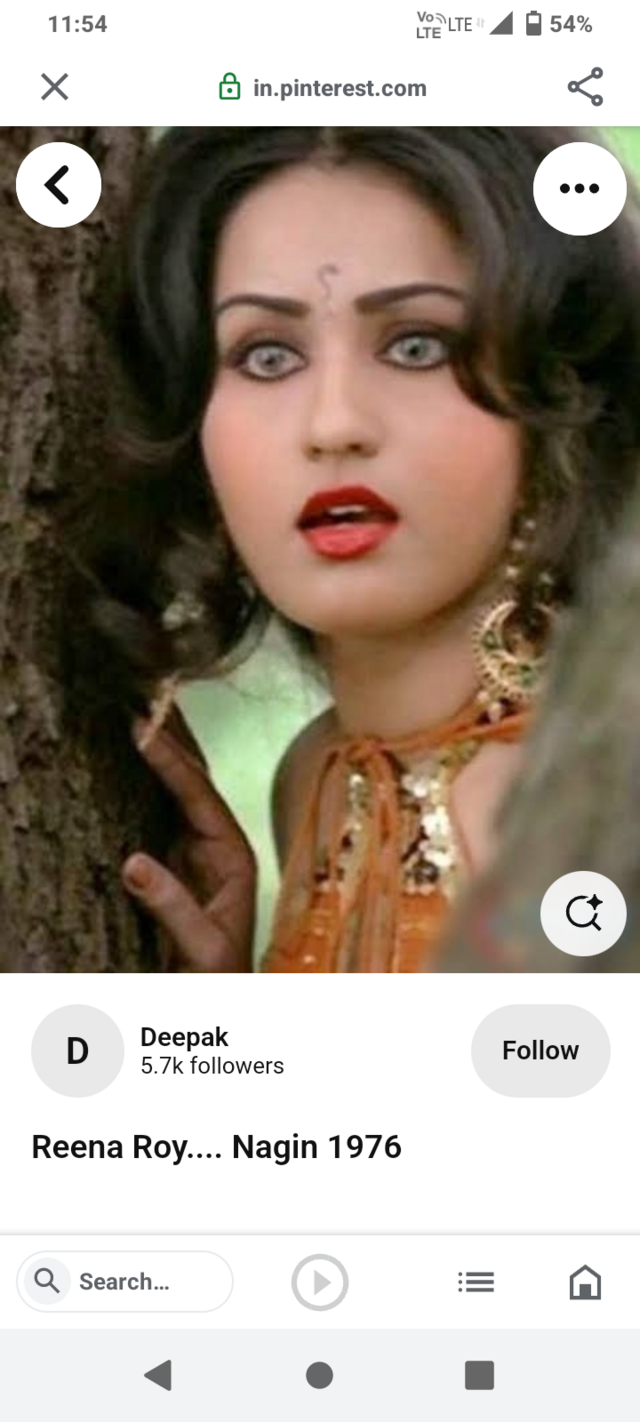Tap the Search box

[125, 1281]
